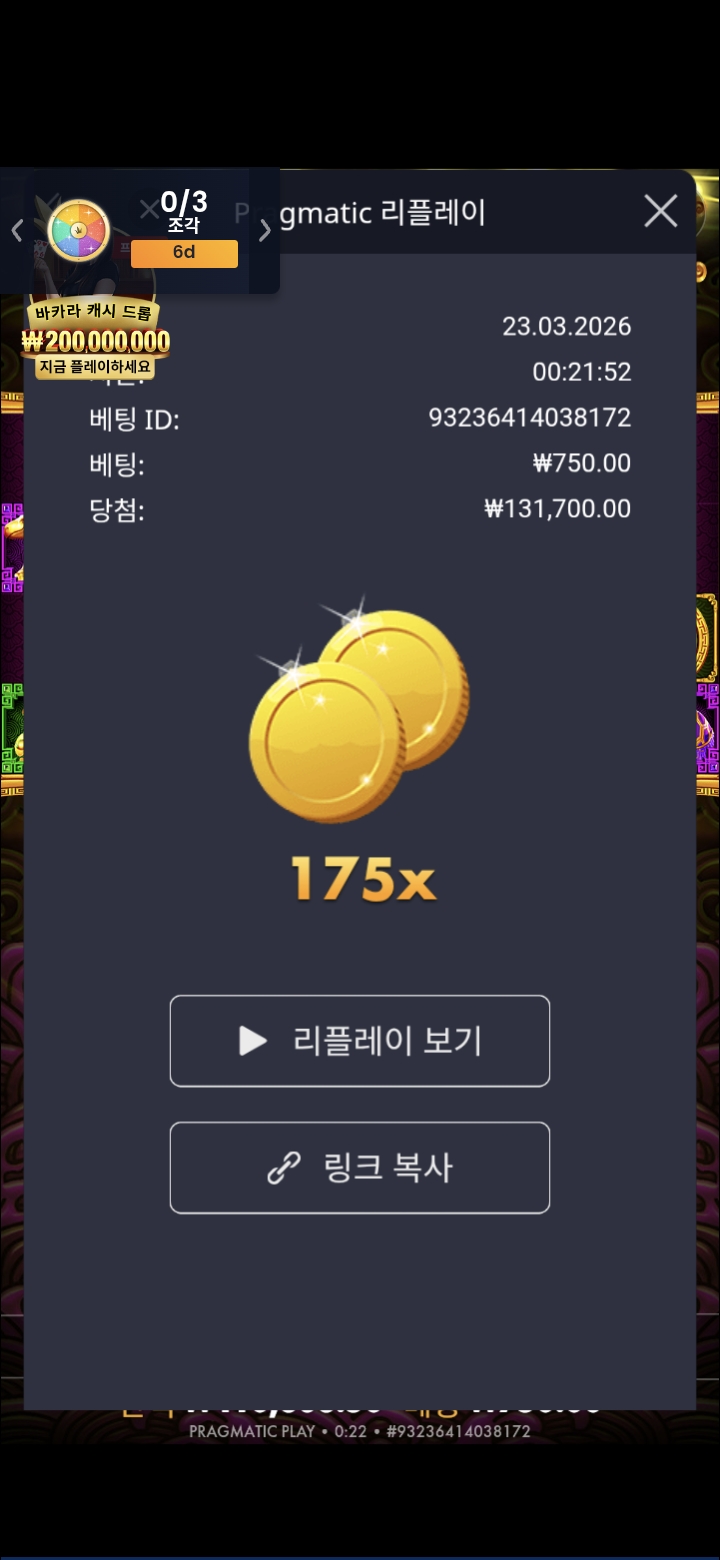Dismiss the promo widget with its X
720x1560 pixels.
click(148, 210)
